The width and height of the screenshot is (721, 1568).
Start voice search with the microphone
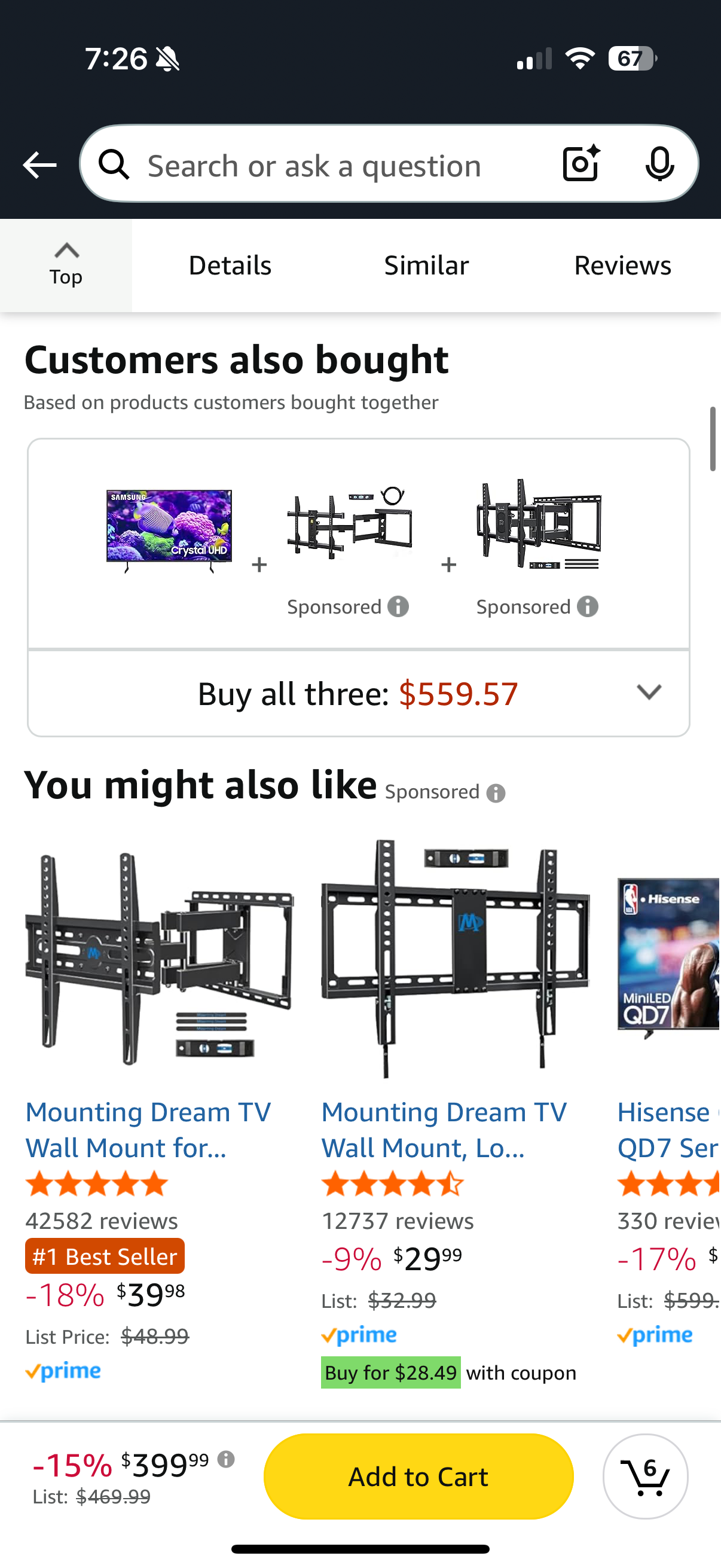(x=659, y=164)
